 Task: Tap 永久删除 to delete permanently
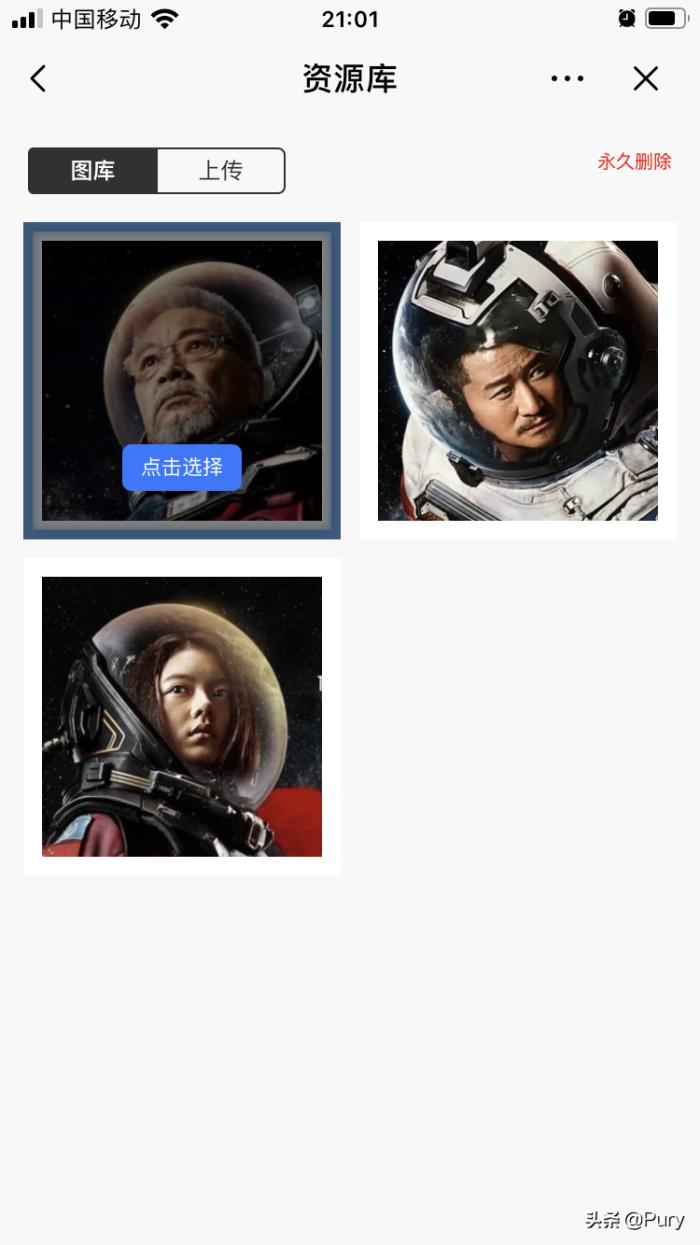634,162
